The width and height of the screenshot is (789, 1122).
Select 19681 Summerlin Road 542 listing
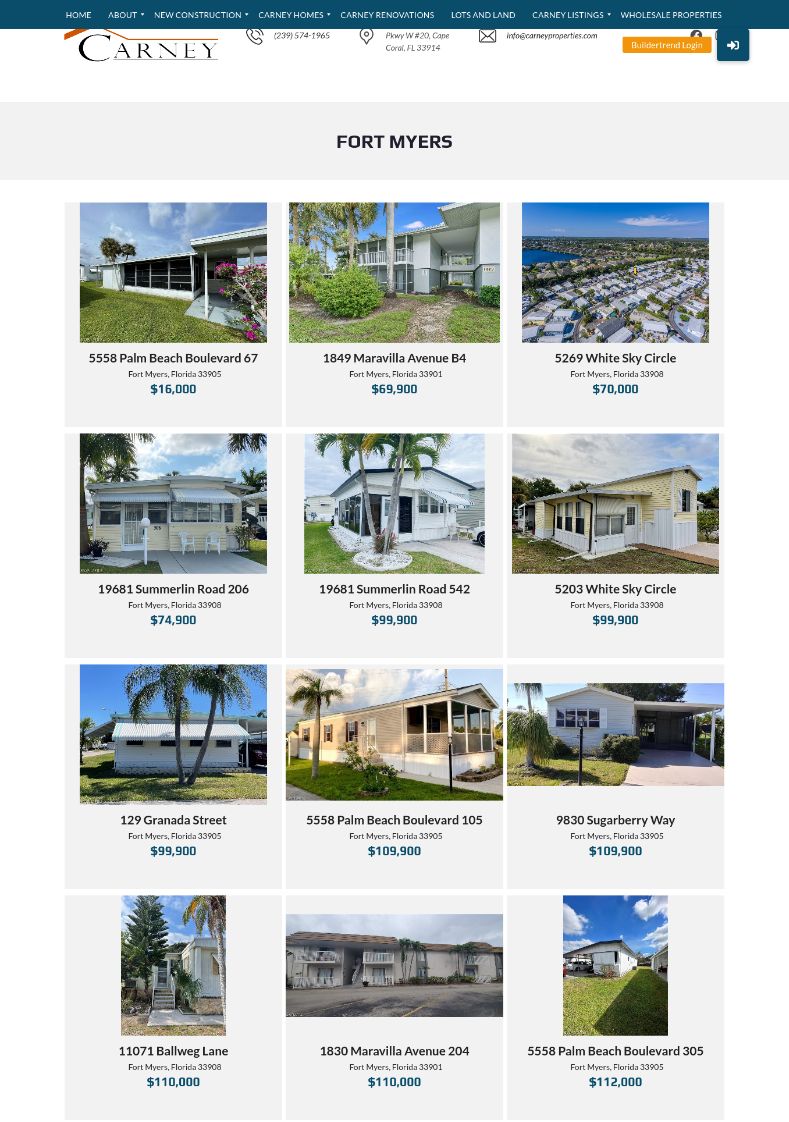(x=394, y=589)
